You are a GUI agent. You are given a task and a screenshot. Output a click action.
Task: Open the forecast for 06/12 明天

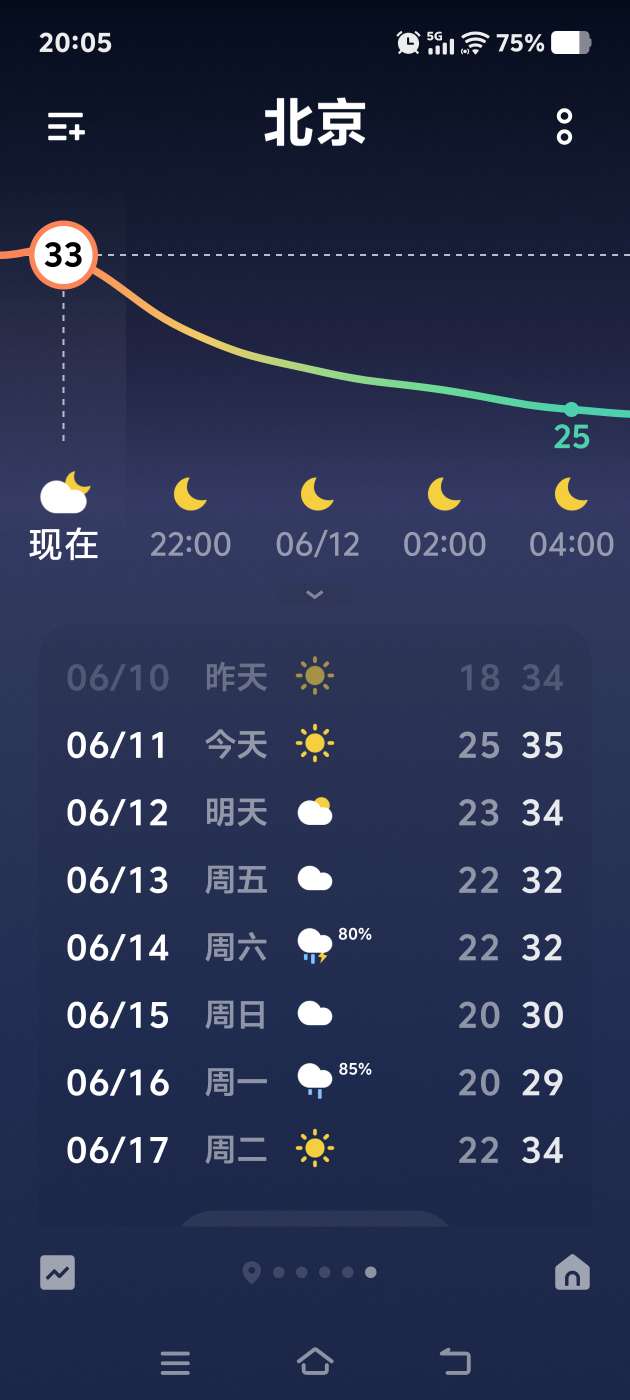[x=315, y=812]
